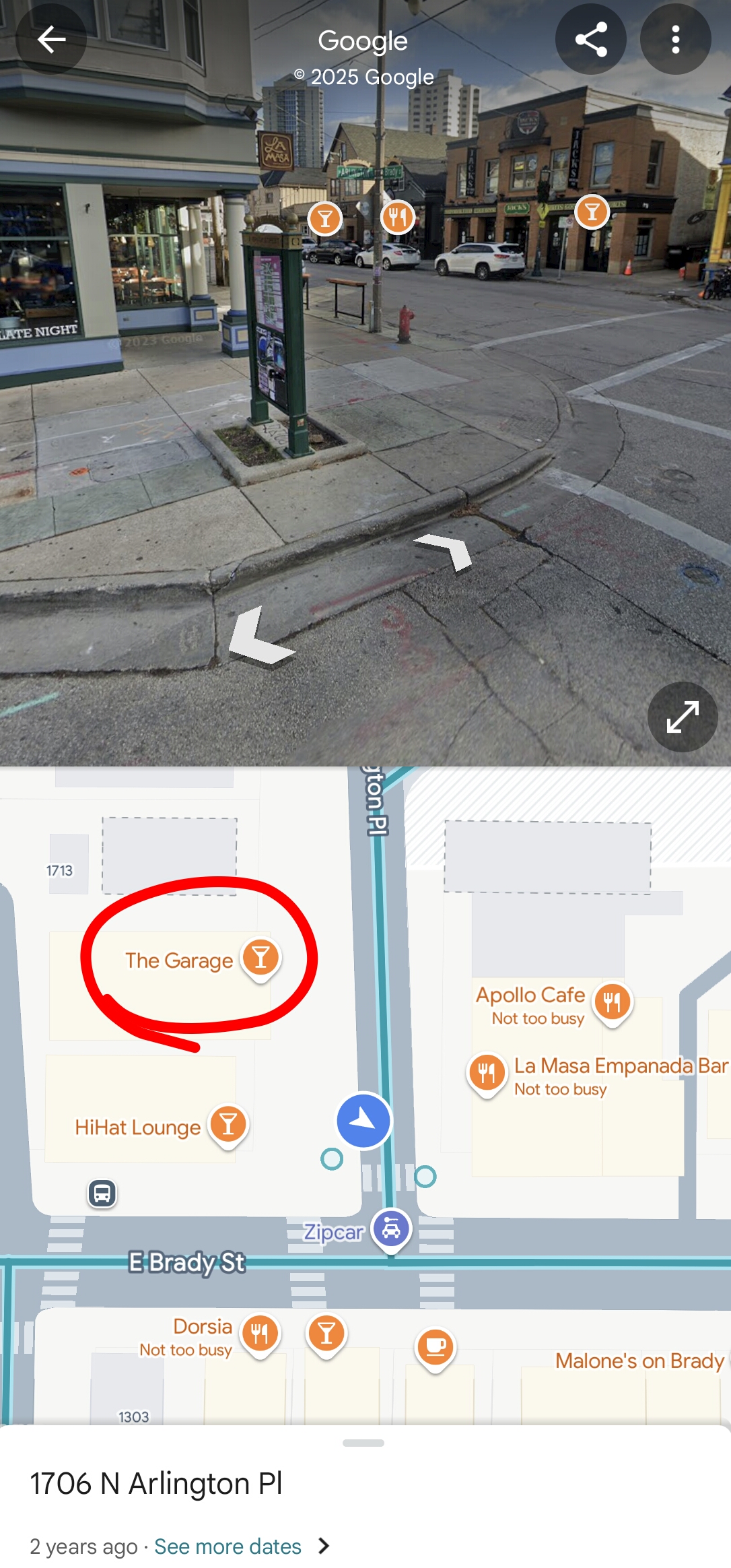Tap Malone's on Brady label
The width and height of the screenshot is (731, 1568).
tap(639, 1361)
